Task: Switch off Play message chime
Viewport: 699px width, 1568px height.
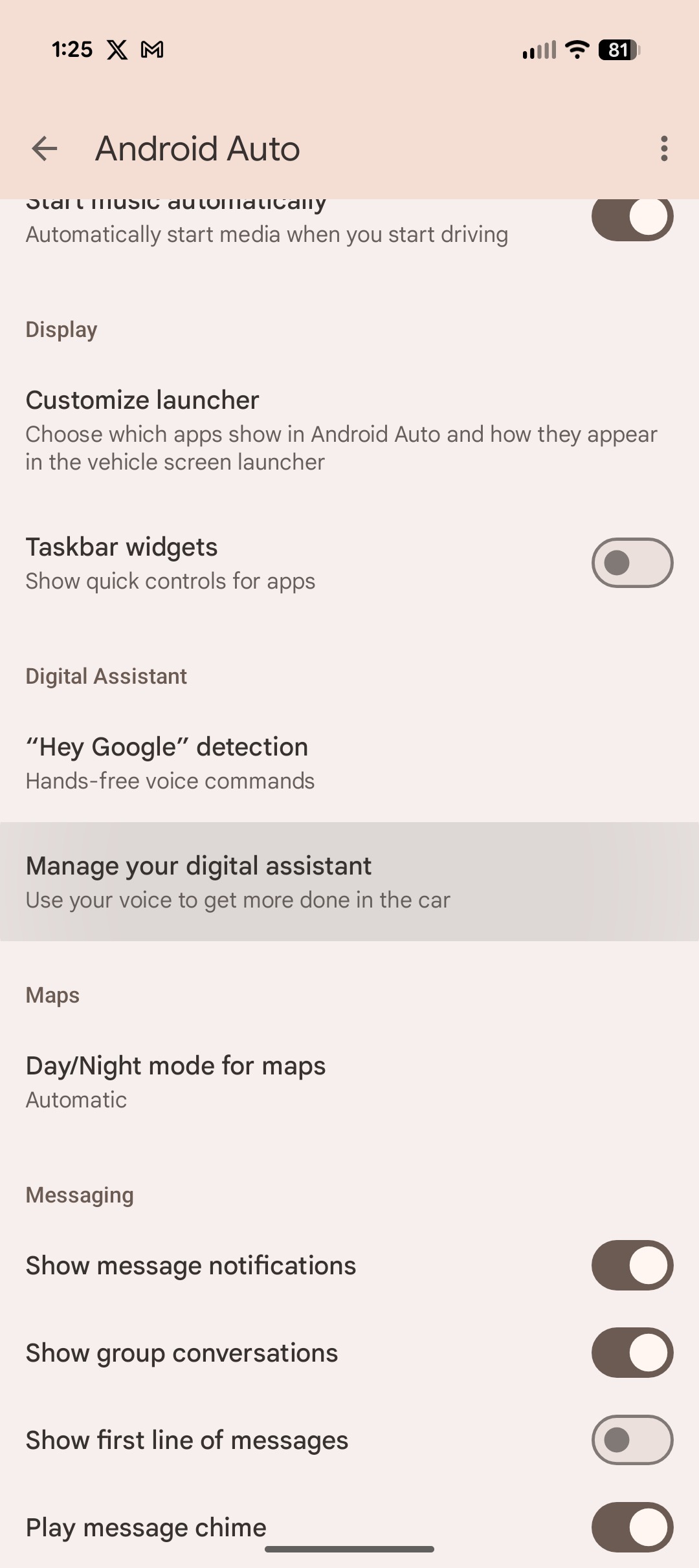Action: [x=632, y=1527]
